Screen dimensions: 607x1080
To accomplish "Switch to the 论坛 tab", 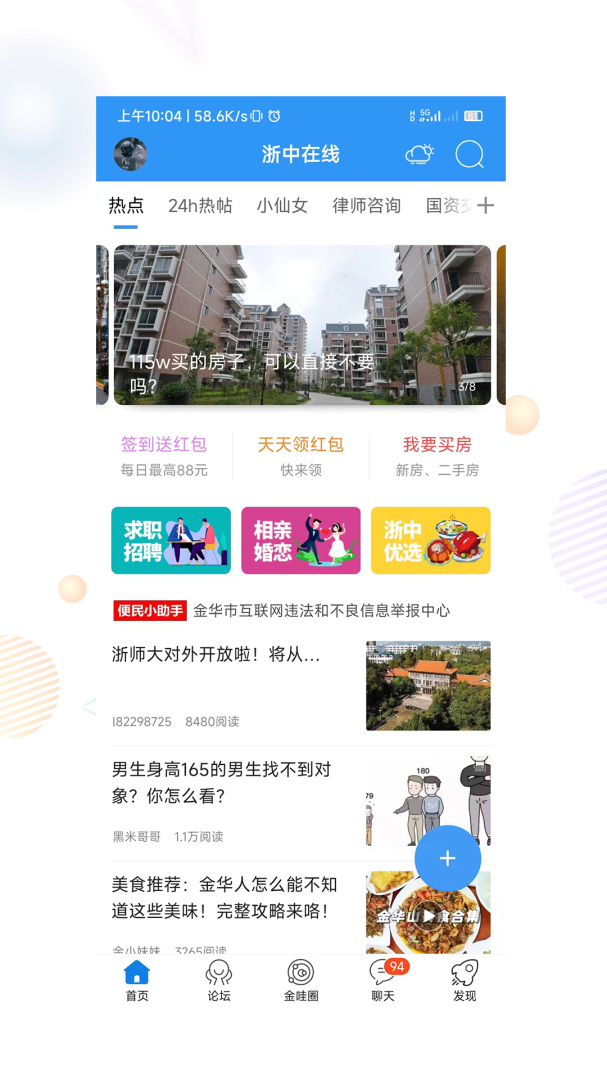I will (x=219, y=980).
